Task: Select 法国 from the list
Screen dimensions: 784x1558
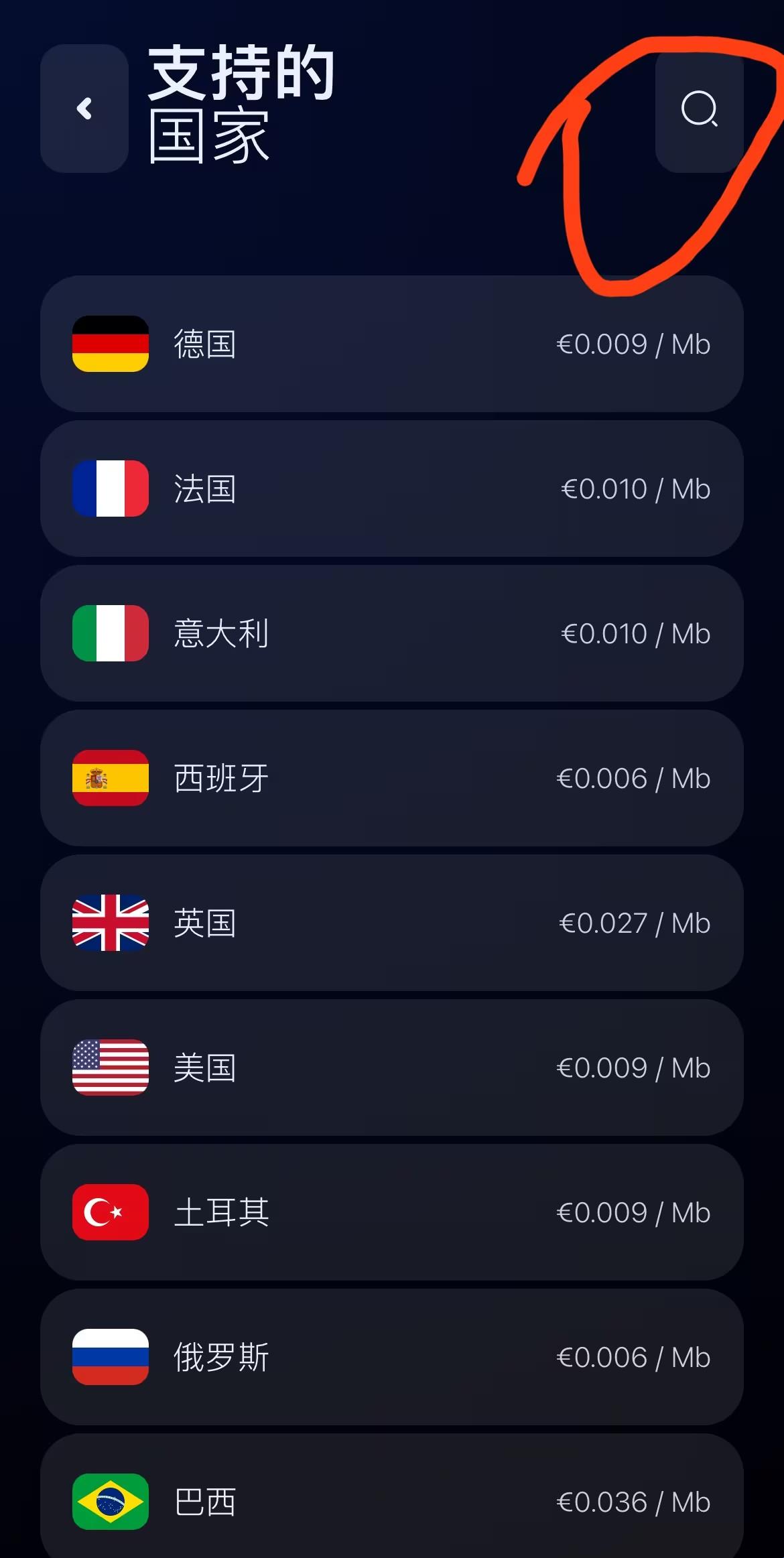Action: point(392,489)
